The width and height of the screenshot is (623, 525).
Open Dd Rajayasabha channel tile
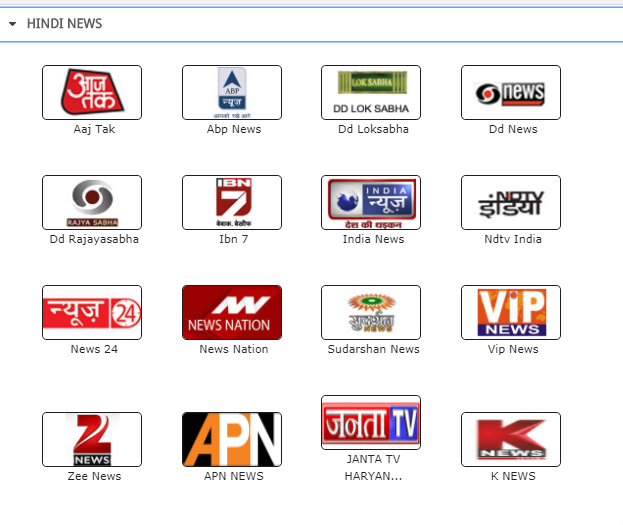92,202
